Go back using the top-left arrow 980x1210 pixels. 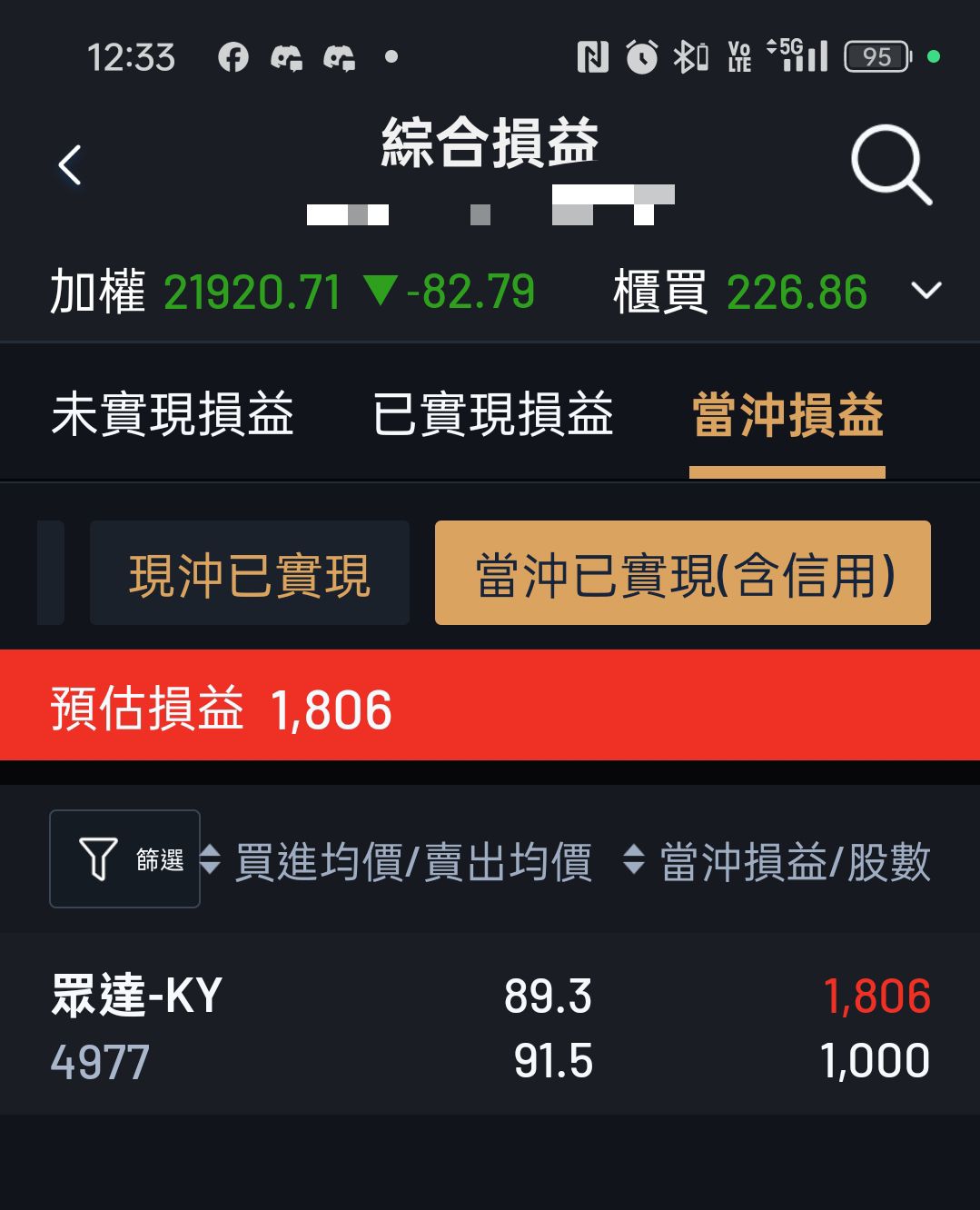point(69,165)
